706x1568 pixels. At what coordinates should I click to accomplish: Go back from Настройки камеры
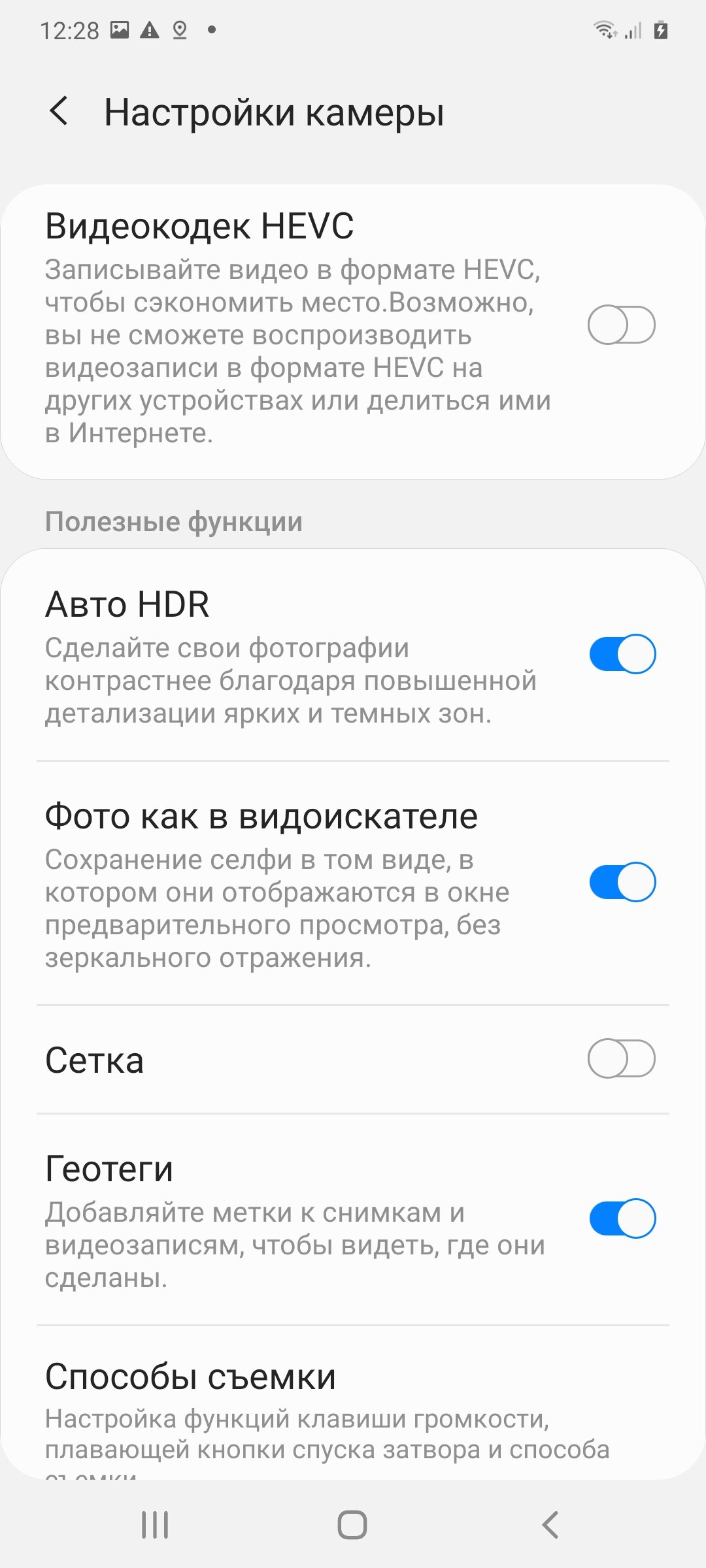click(x=59, y=111)
